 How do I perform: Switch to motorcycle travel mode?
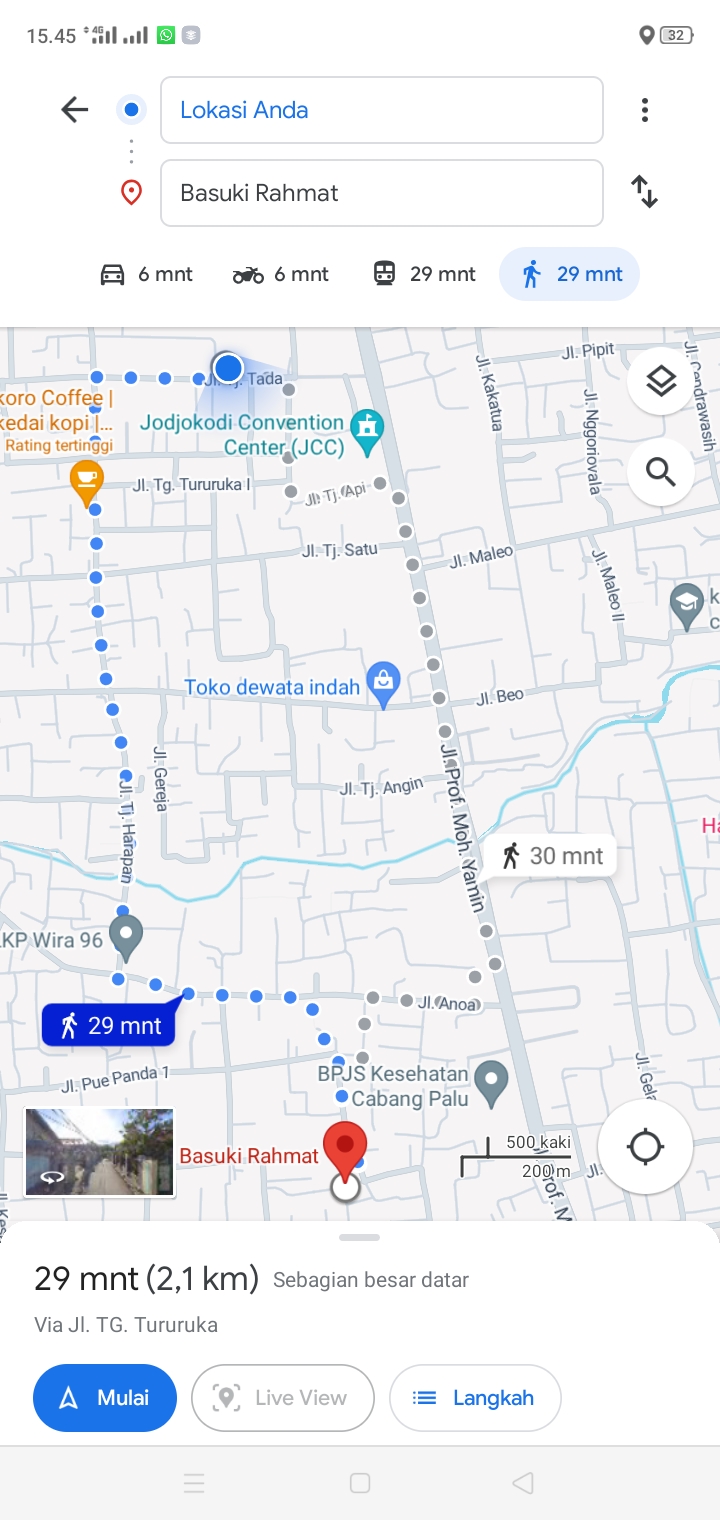coord(281,274)
